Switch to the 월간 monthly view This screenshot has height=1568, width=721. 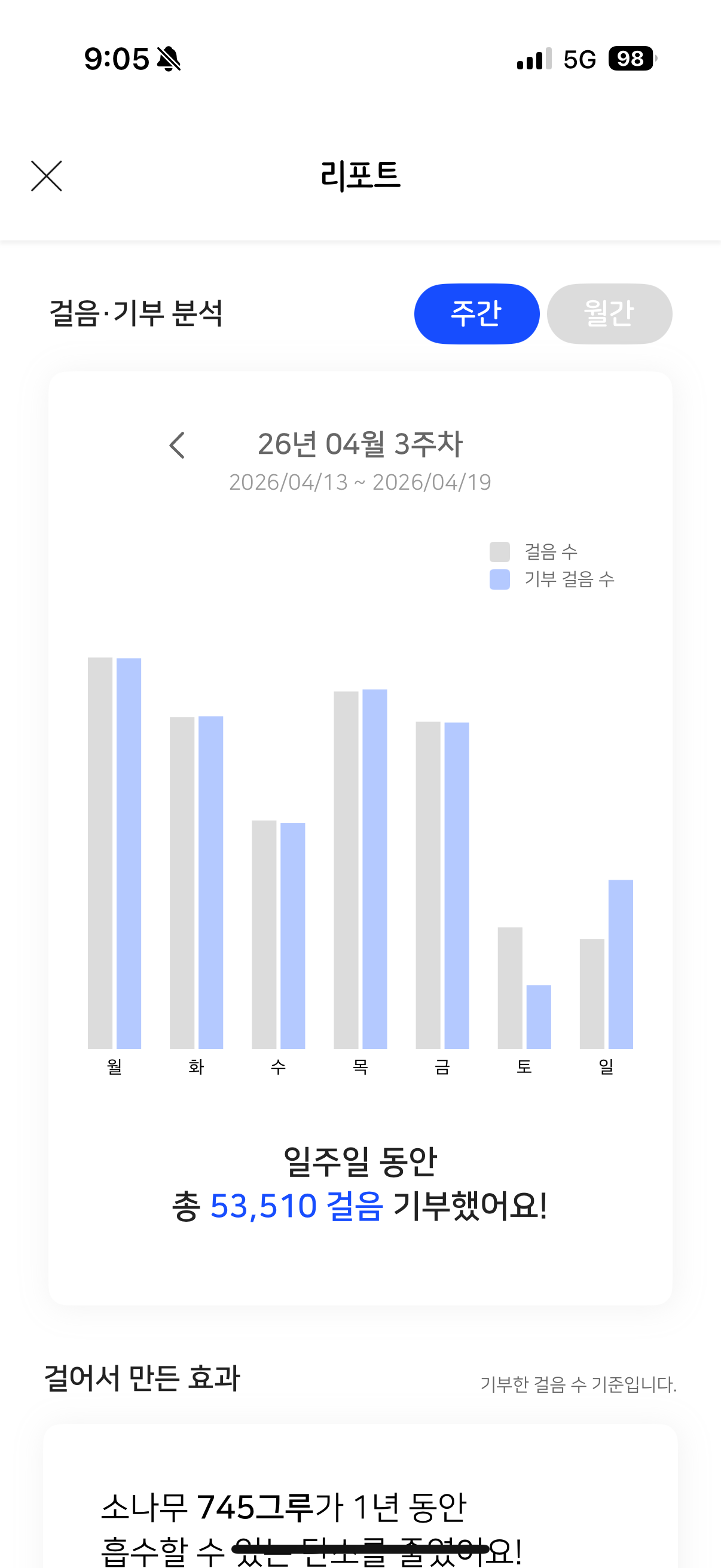click(609, 313)
